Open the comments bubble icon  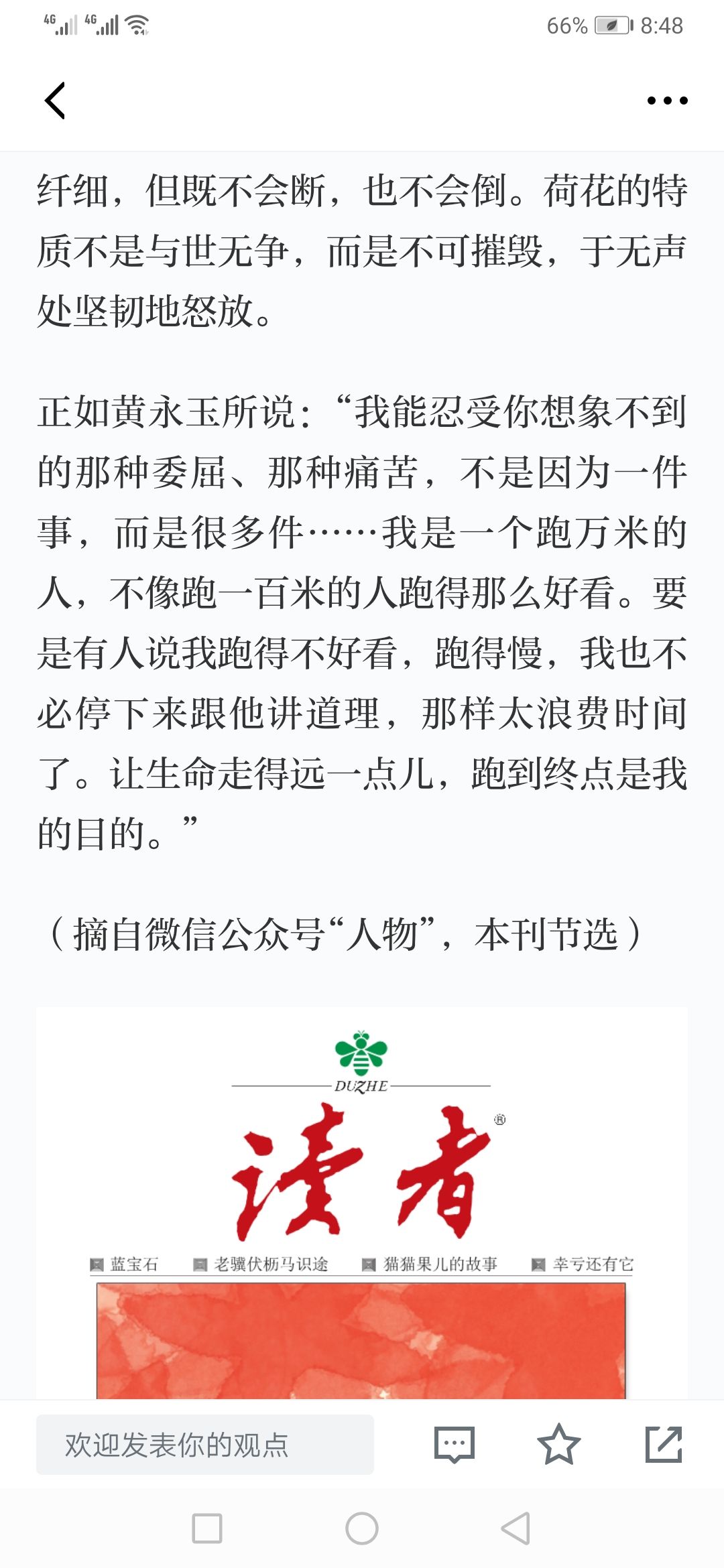pyautogui.click(x=454, y=1445)
